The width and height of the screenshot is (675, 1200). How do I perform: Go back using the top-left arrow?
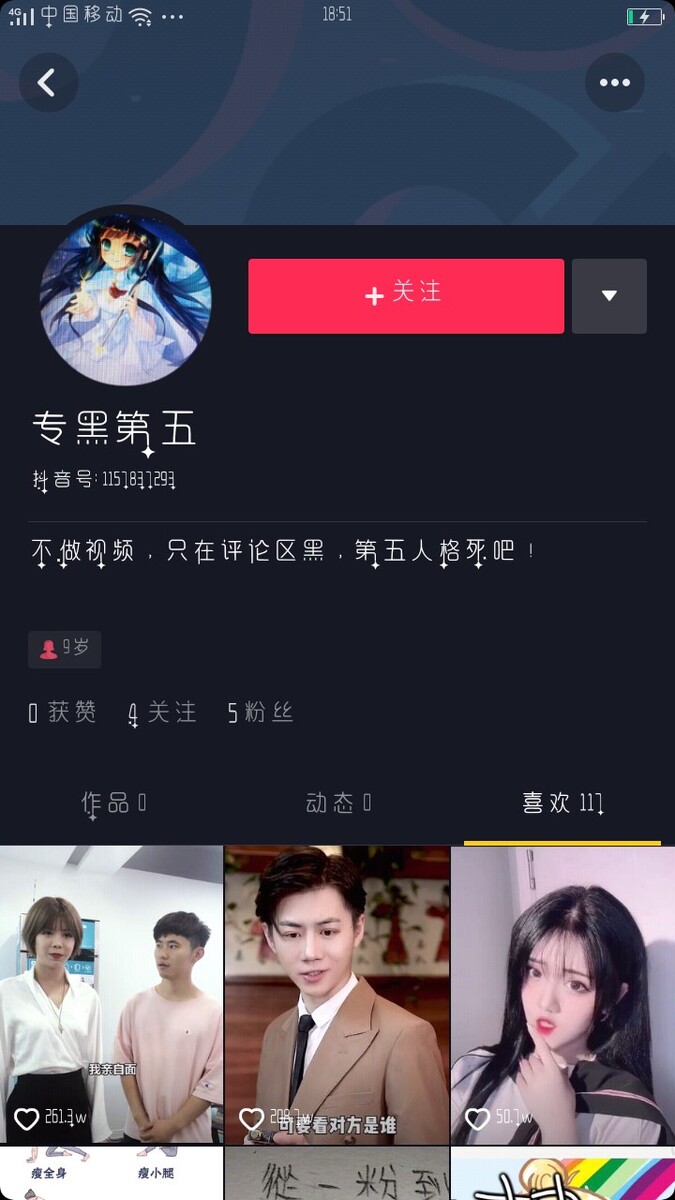point(47,83)
